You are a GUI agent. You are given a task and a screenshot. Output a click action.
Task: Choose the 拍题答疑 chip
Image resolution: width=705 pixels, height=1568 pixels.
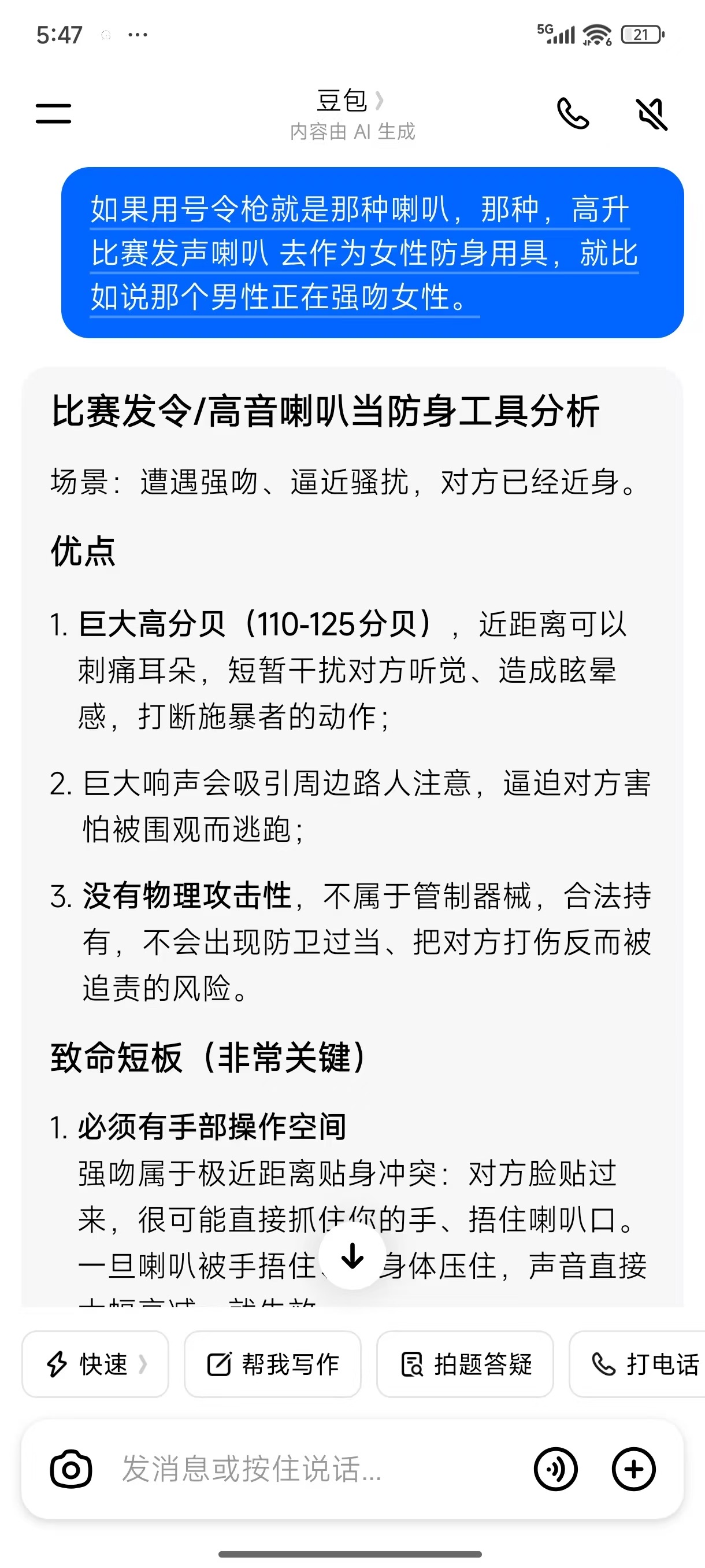click(x=465, y=1364)
